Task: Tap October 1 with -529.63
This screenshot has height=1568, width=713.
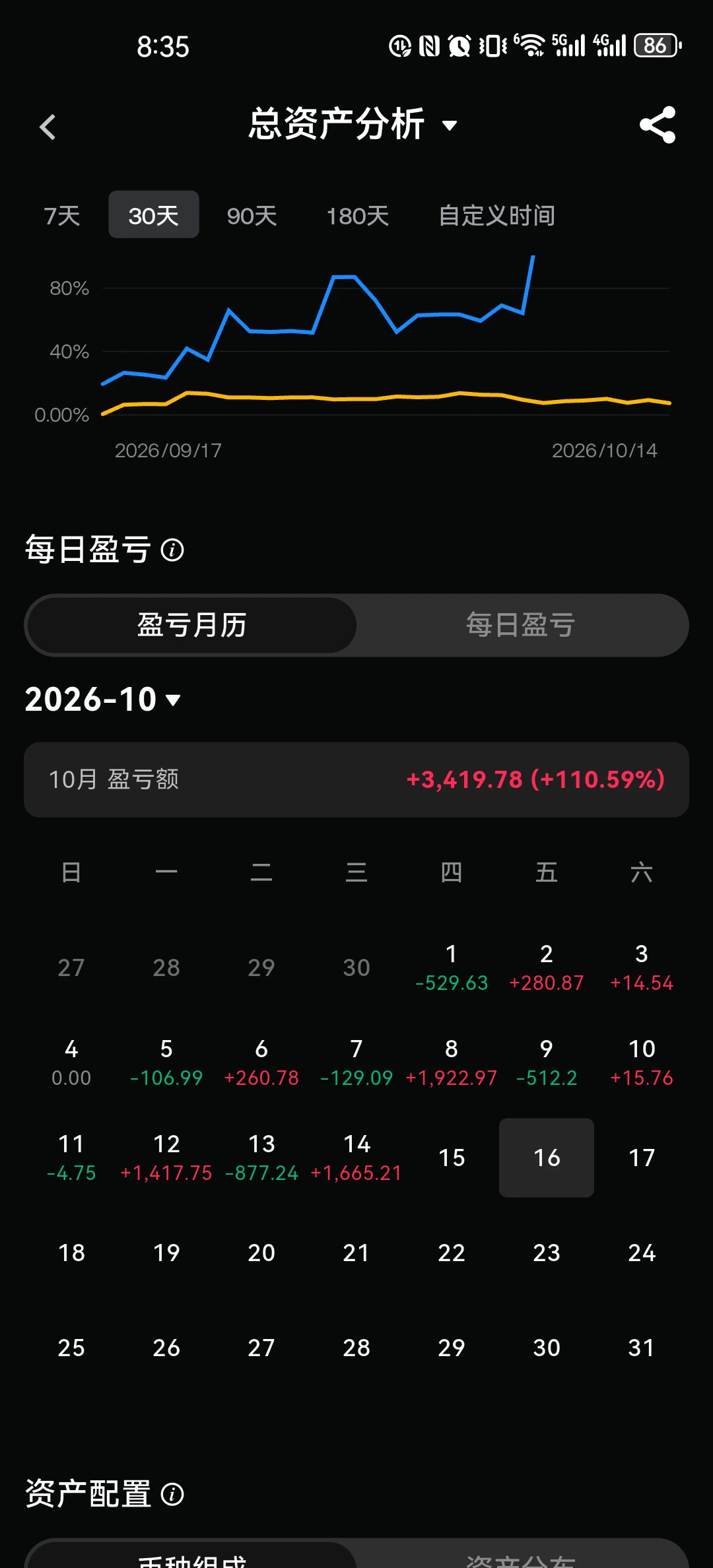Action: (452, 967)
